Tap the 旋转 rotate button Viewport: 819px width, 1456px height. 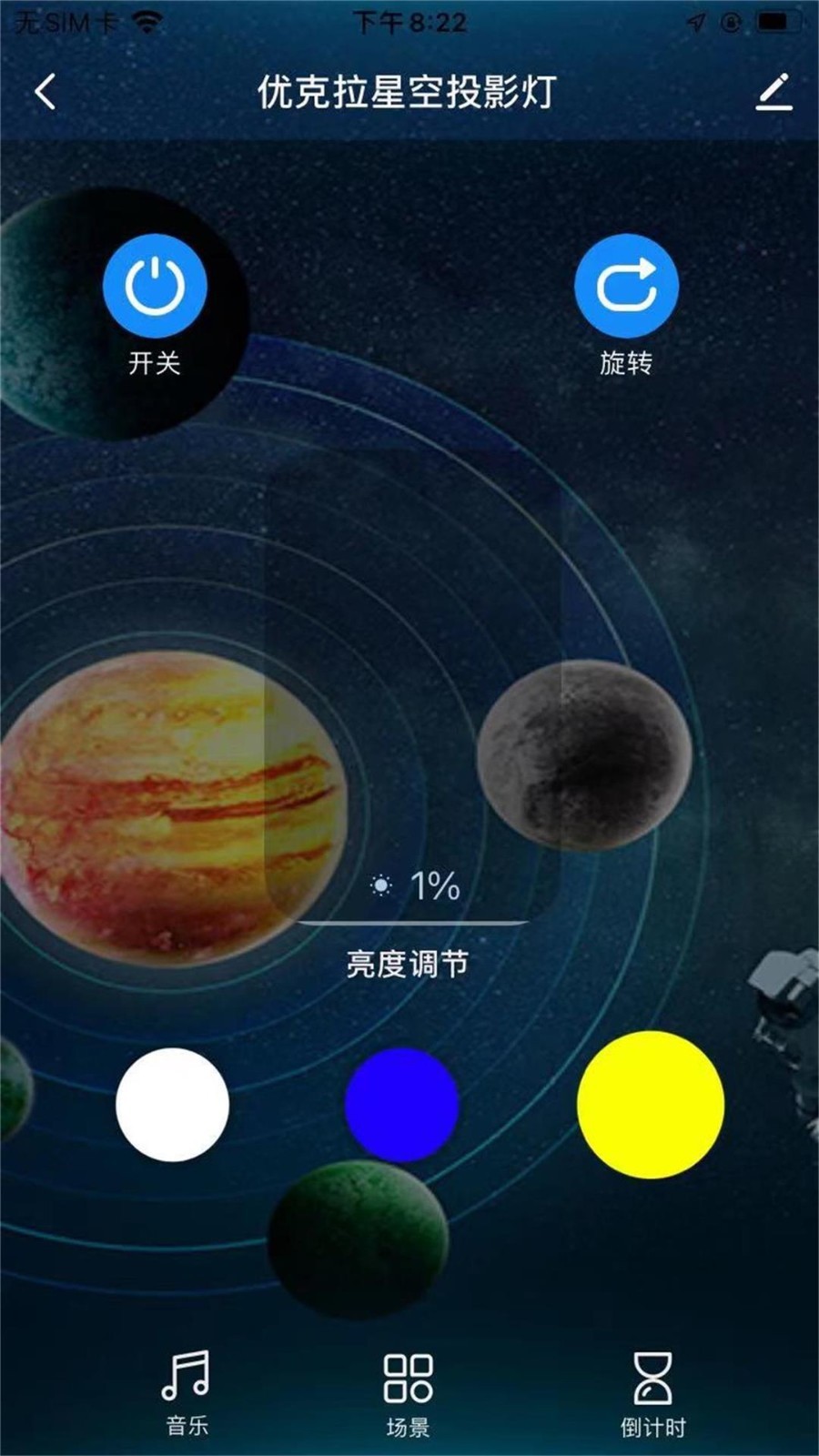[x=626, y=287]
